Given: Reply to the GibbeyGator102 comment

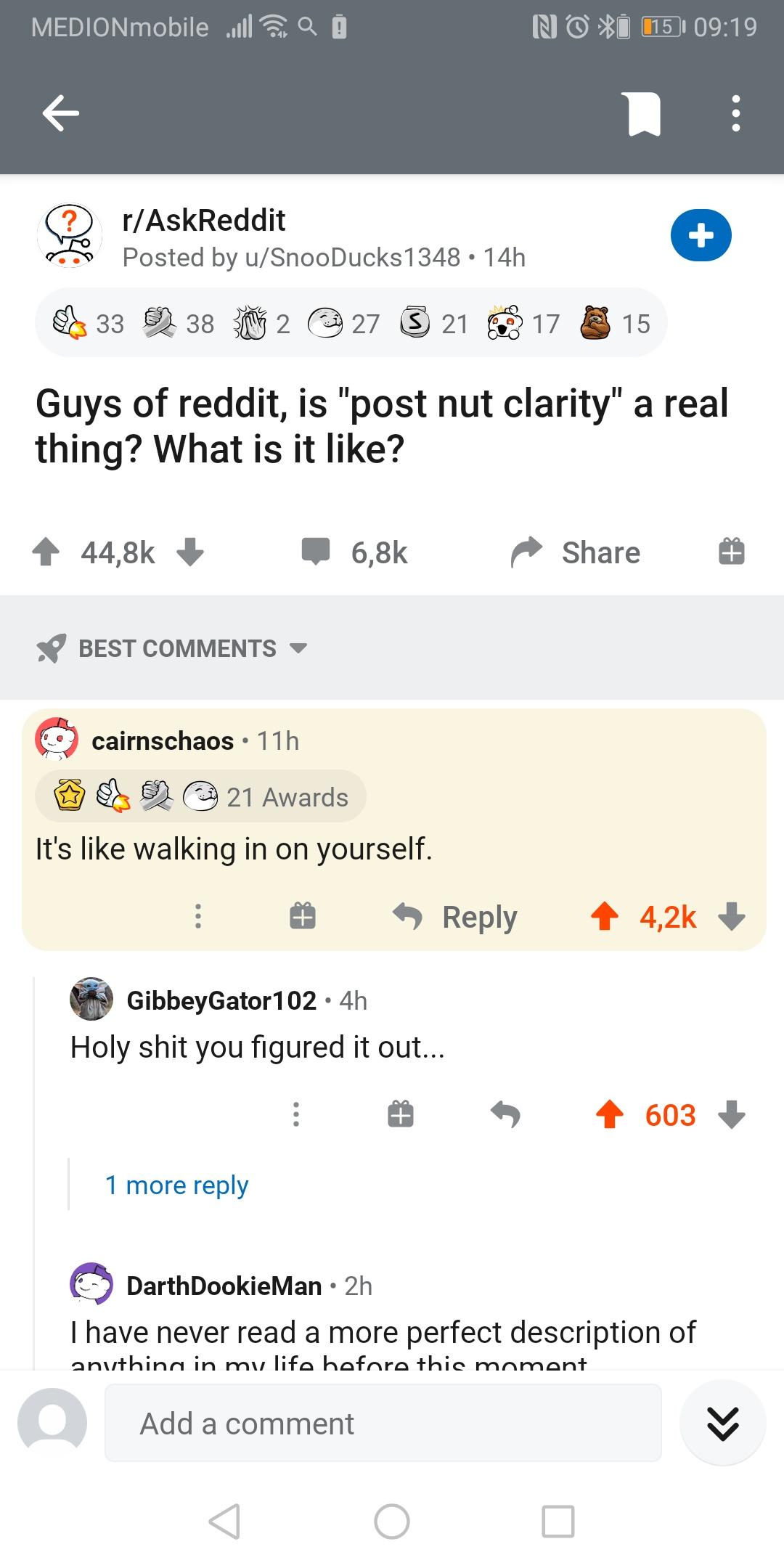Looking at the screenshot, I should point(505,1114).
